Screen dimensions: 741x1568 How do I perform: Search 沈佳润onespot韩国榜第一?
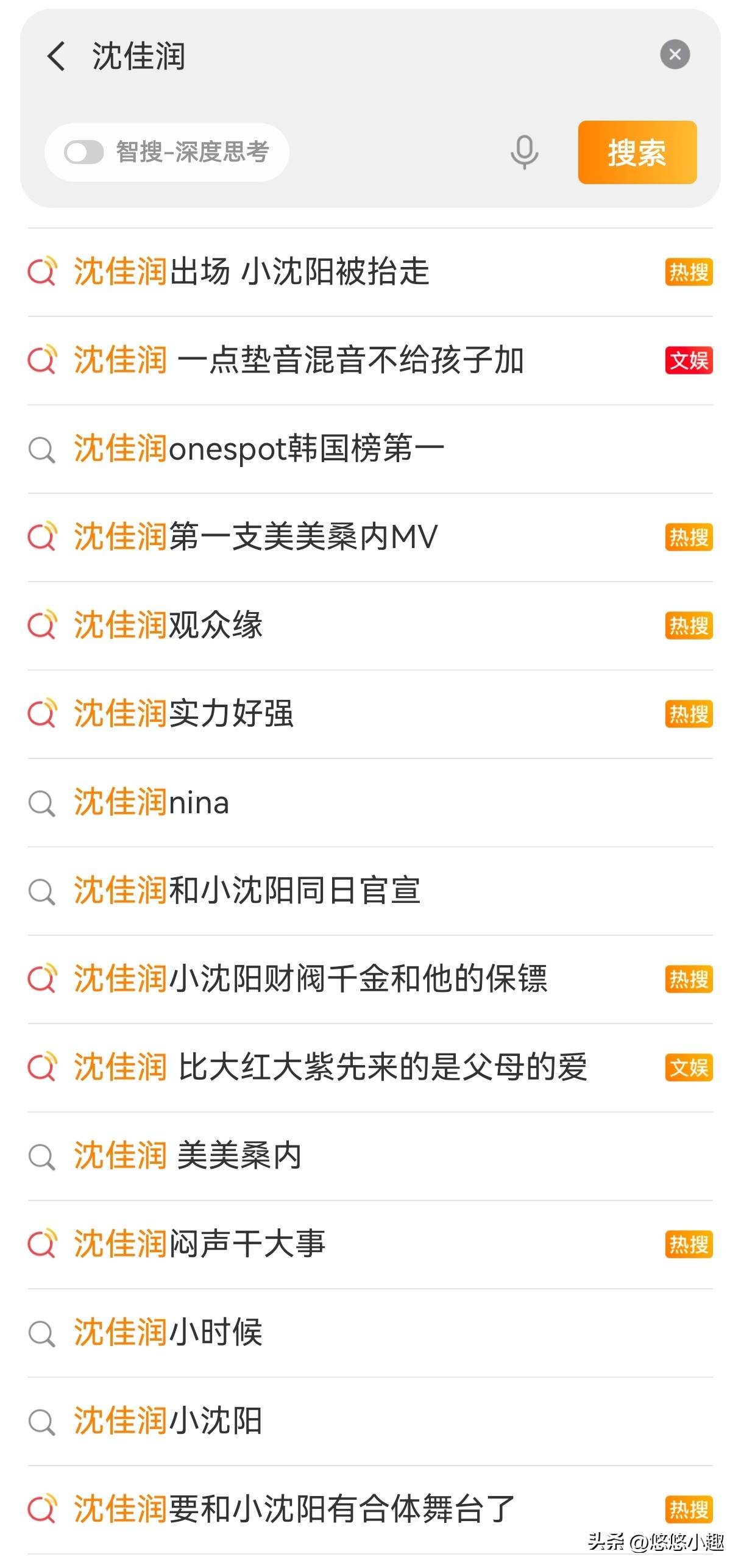pos(259,449)
